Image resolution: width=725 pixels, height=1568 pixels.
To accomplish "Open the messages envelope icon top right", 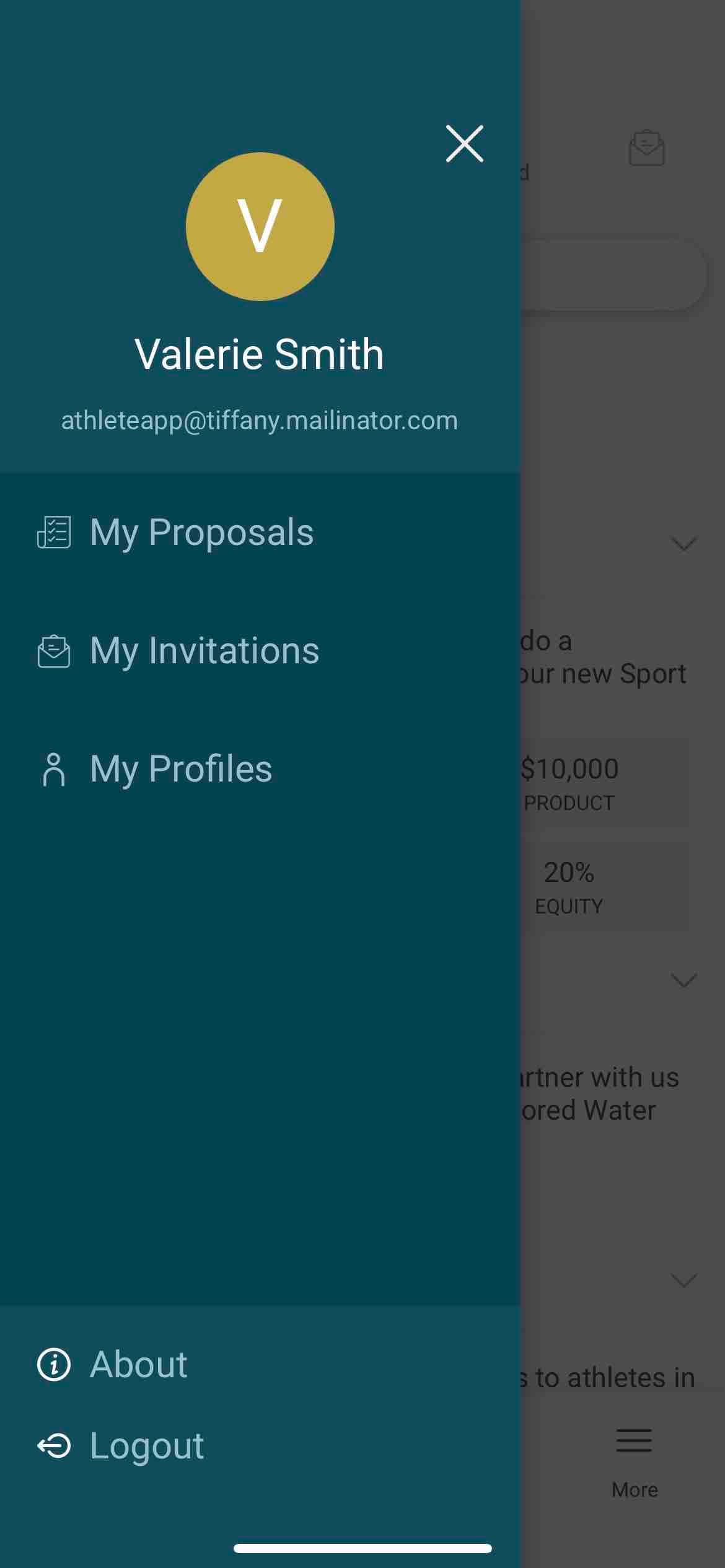I will [646, 147].
